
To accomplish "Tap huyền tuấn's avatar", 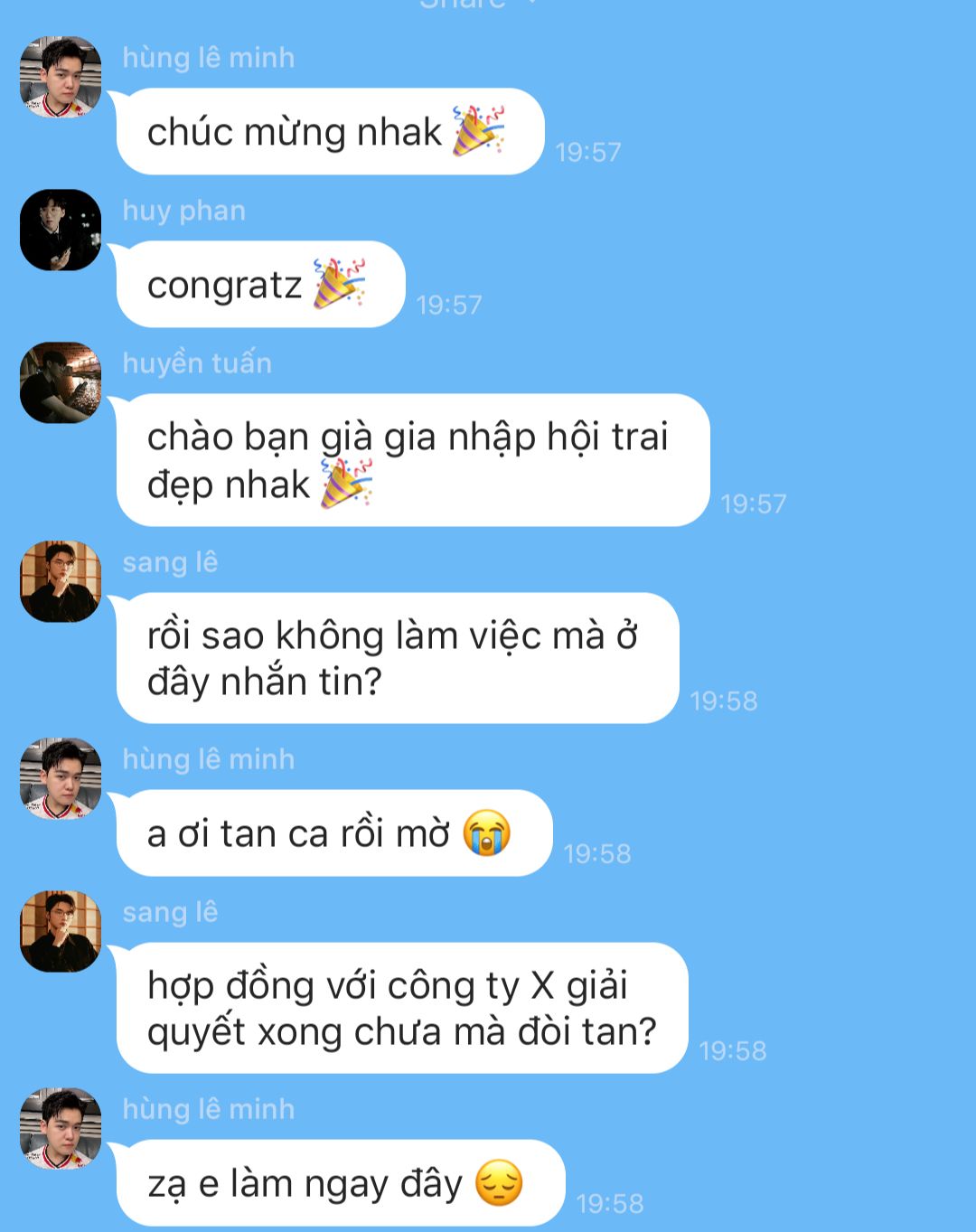I will (61, 382).
